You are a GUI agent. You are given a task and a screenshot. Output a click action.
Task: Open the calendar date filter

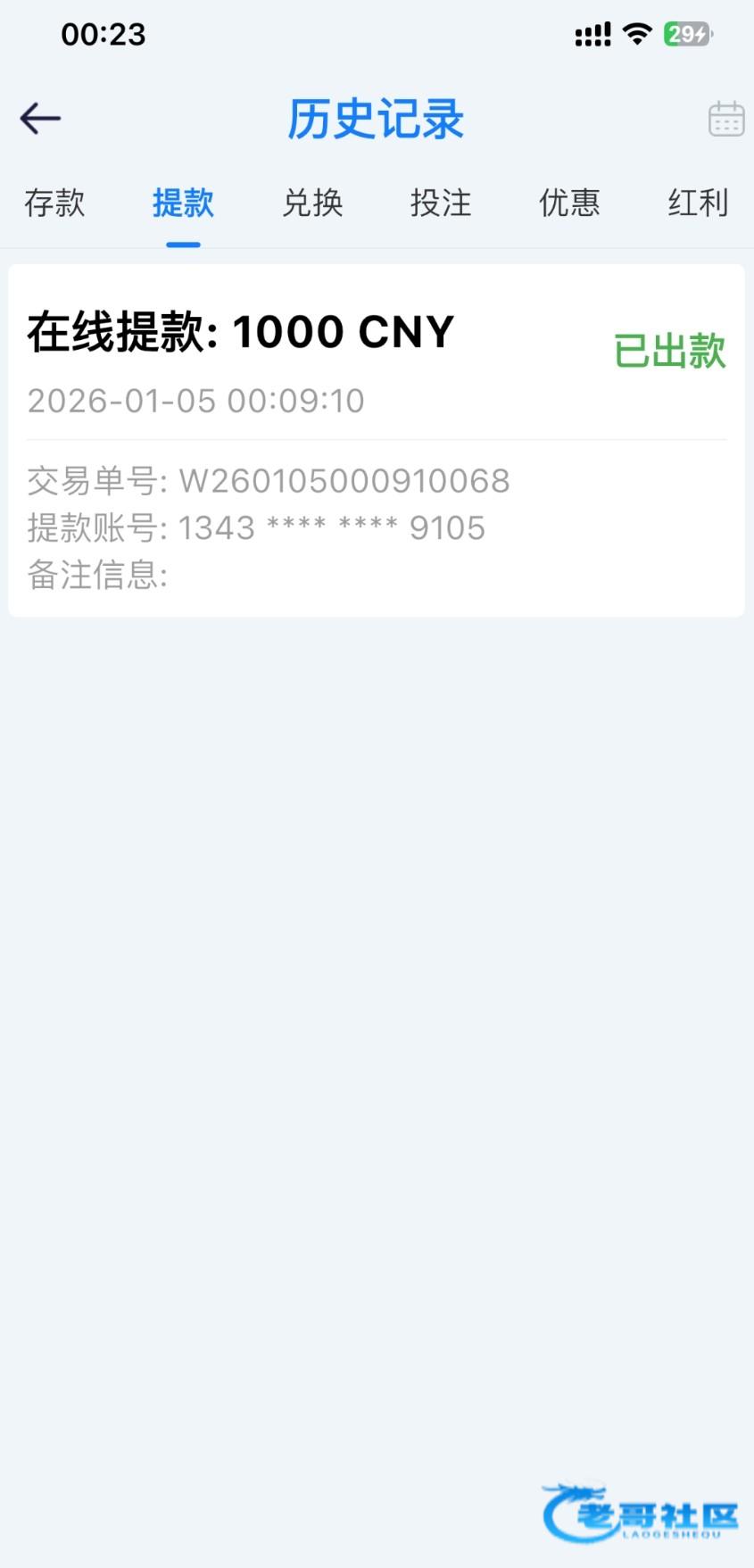tap(726, 119)
